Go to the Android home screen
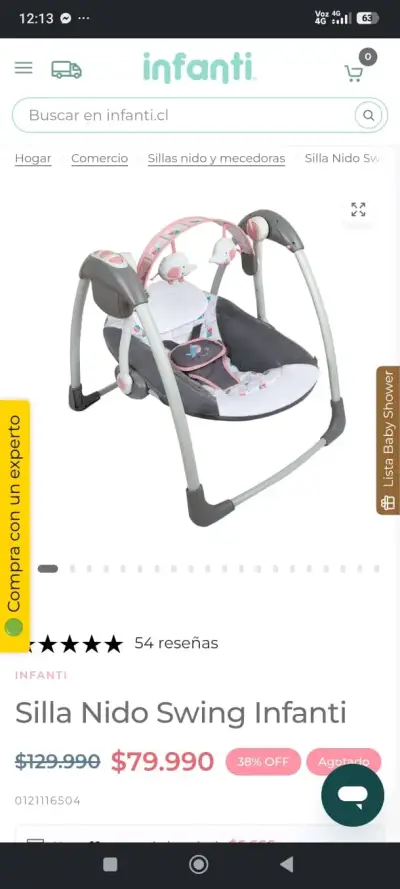The height and width of the screenshot is (889, 400). 198,864
